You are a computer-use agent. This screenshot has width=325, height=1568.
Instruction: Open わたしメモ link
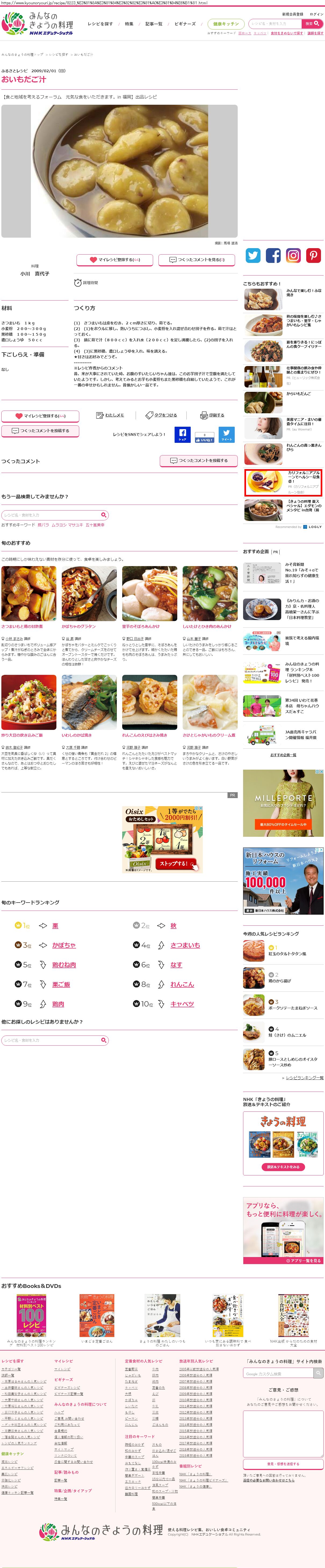tap(114, 415)
